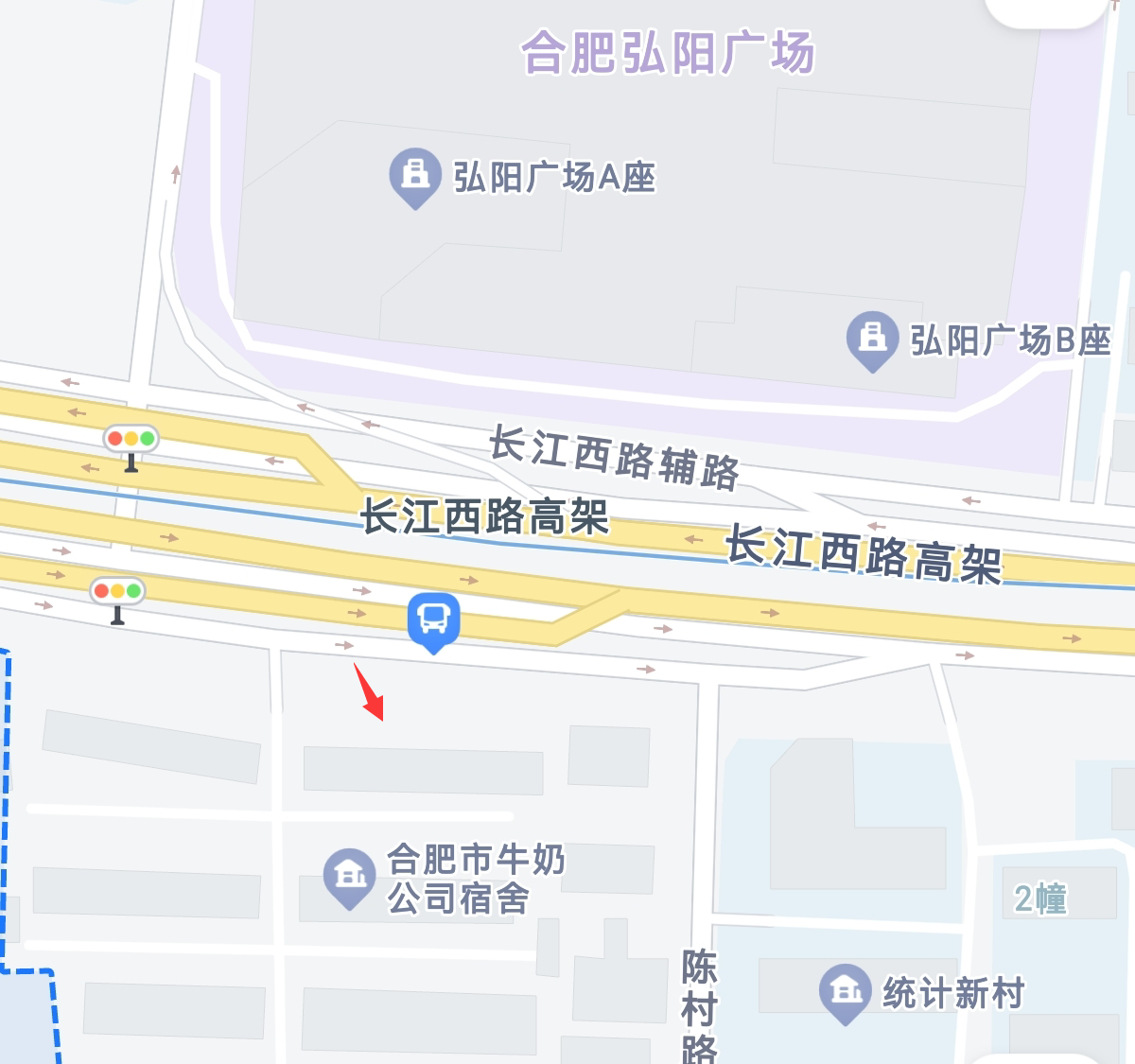This screenshot has width=1135, height=1064.
Task: Tap the 合肥弘阳广场 area label
Action: click(x=668, y=52)
